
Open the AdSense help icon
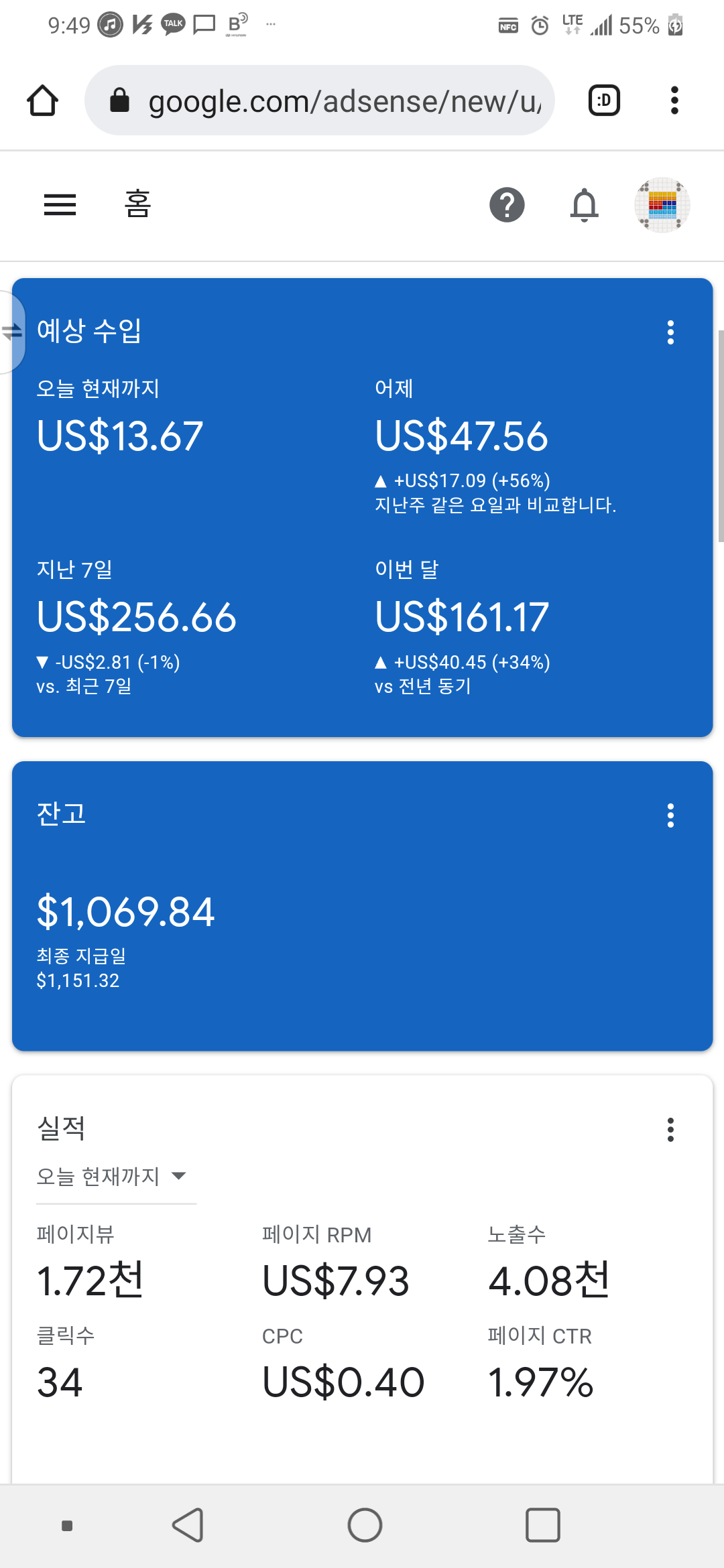coord(507,204)
